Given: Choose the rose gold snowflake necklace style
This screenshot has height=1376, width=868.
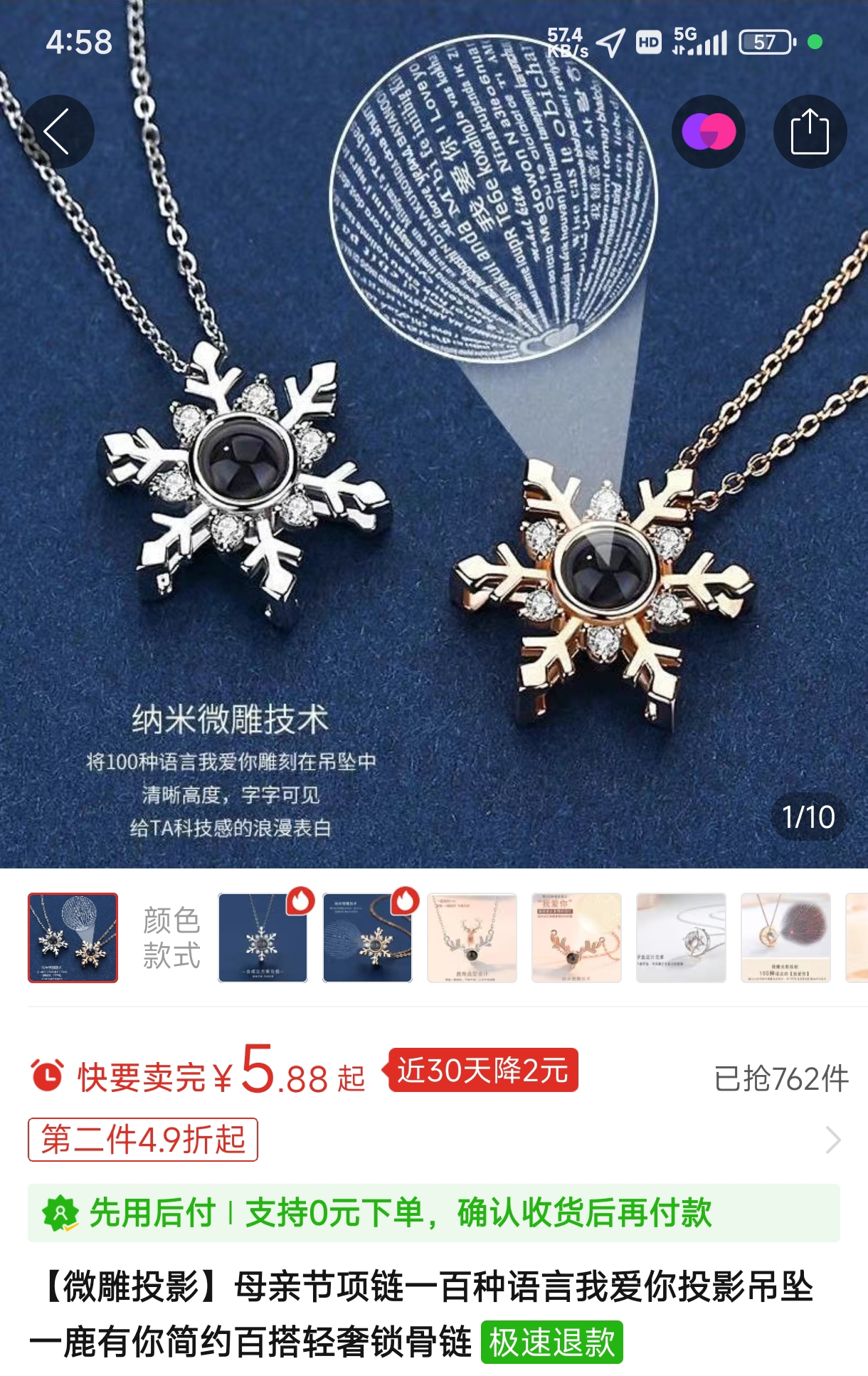Looking at the screenshot, I should [x=367, y=938].
